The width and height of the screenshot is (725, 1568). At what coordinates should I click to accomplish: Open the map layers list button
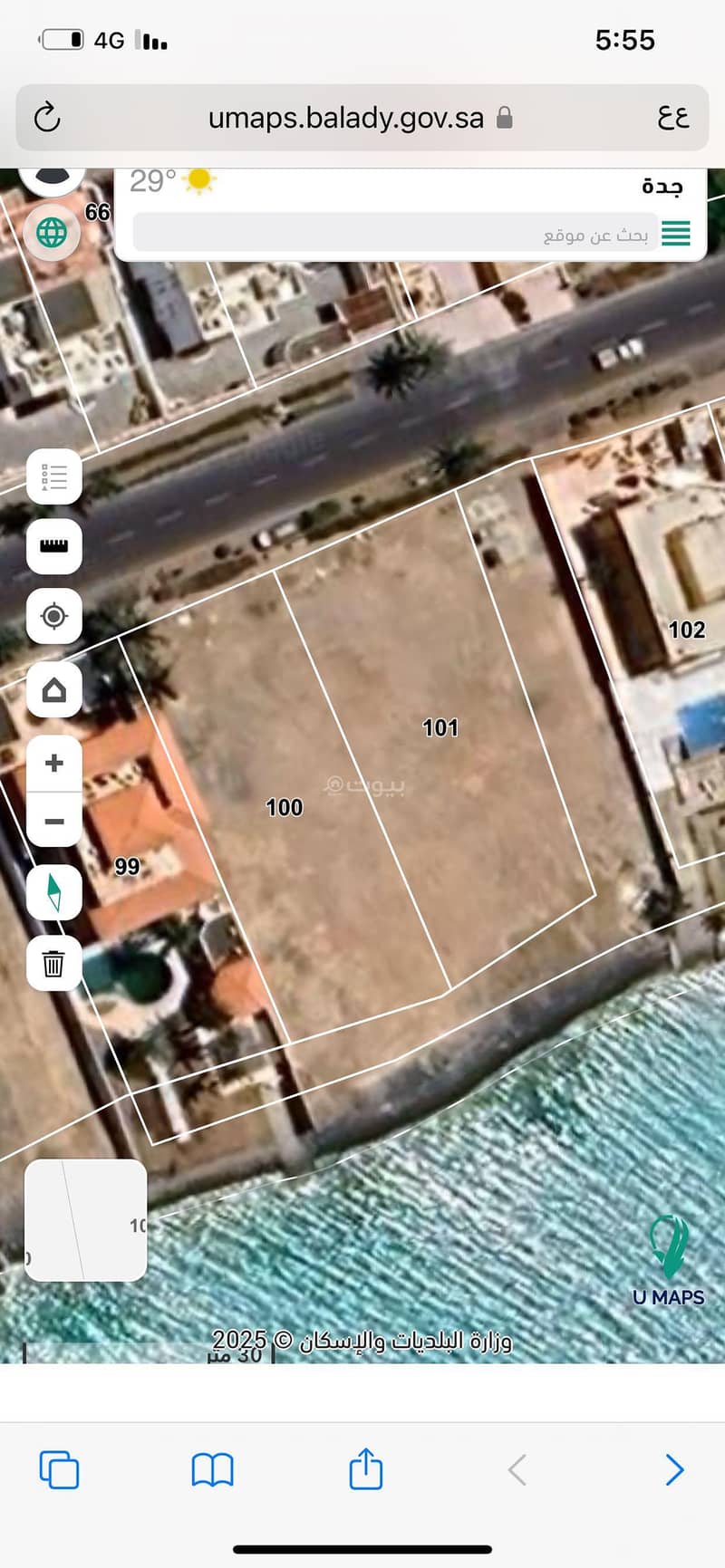(x=54, y=476)
